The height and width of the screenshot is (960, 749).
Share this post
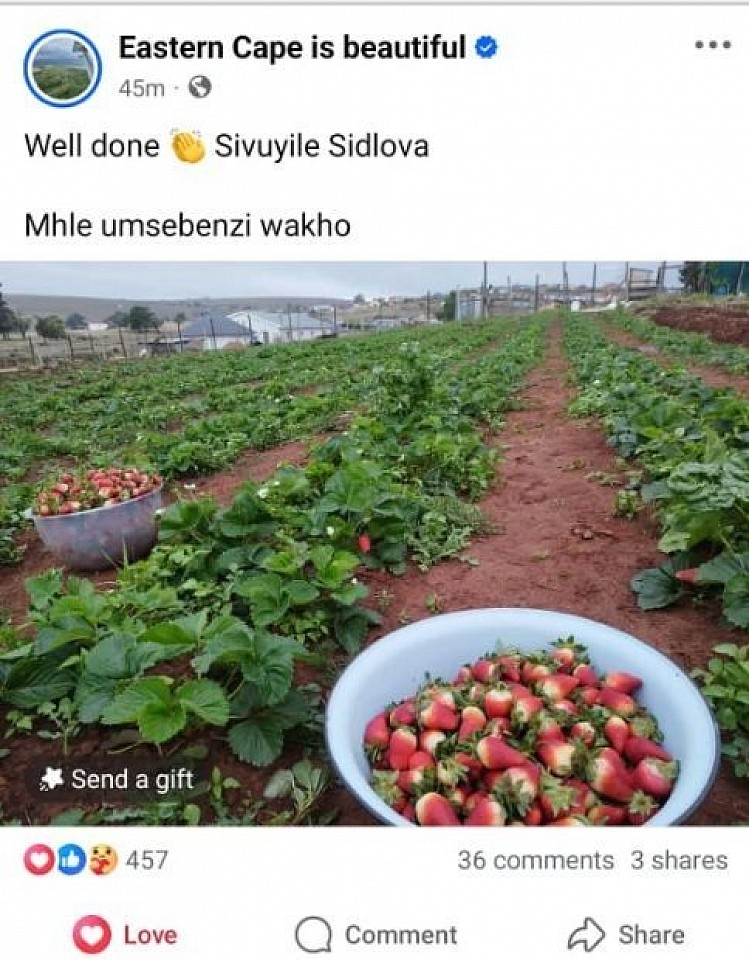pyautogui.click(x=626, y=935)
